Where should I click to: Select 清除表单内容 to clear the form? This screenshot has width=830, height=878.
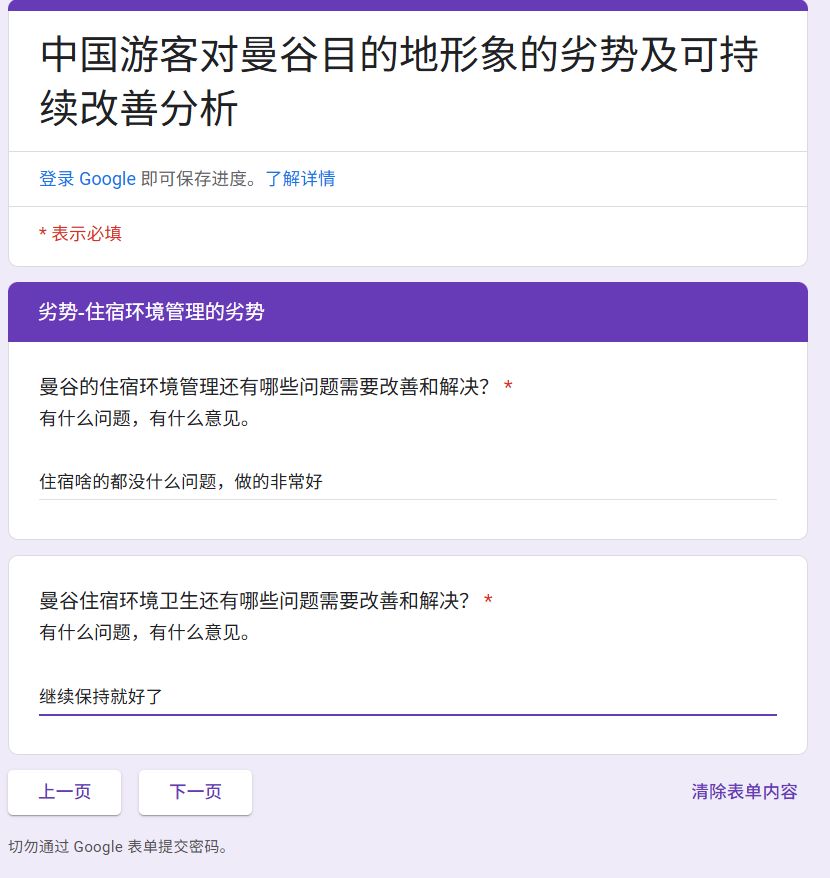[744, 792]
